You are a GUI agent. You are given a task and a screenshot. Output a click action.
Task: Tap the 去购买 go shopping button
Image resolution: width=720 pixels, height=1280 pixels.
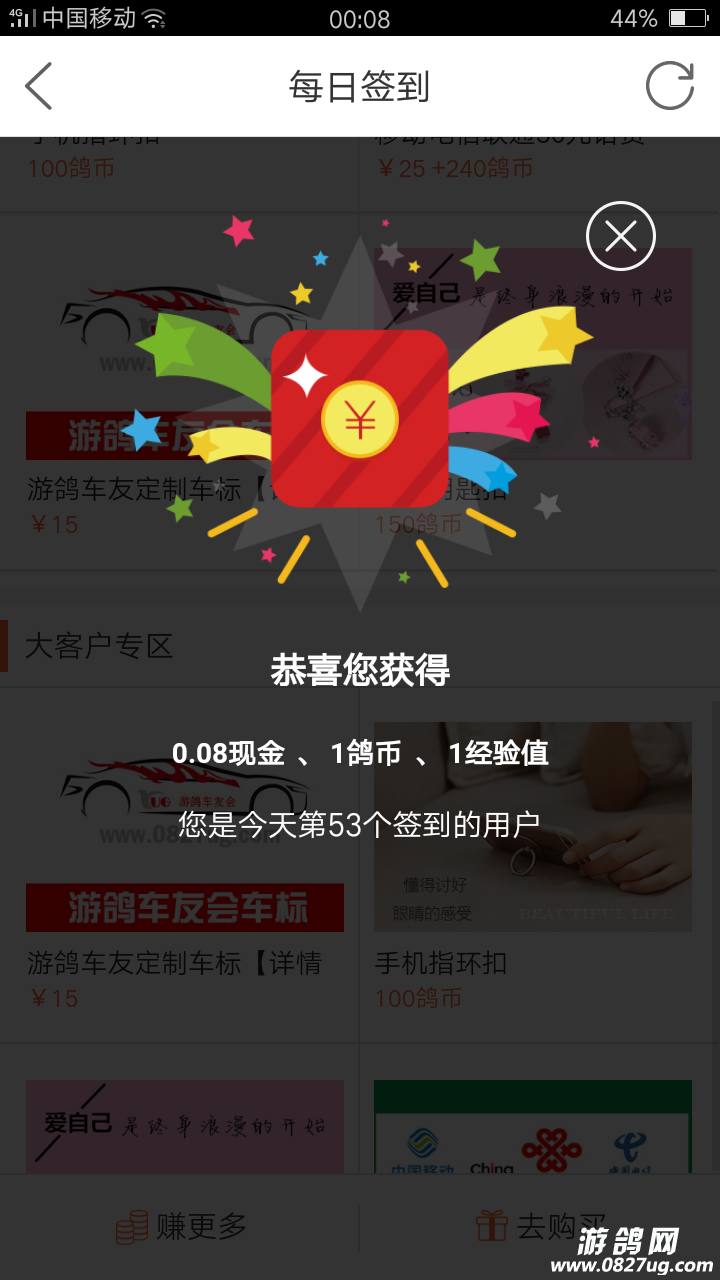click(x=540, y=1226)
